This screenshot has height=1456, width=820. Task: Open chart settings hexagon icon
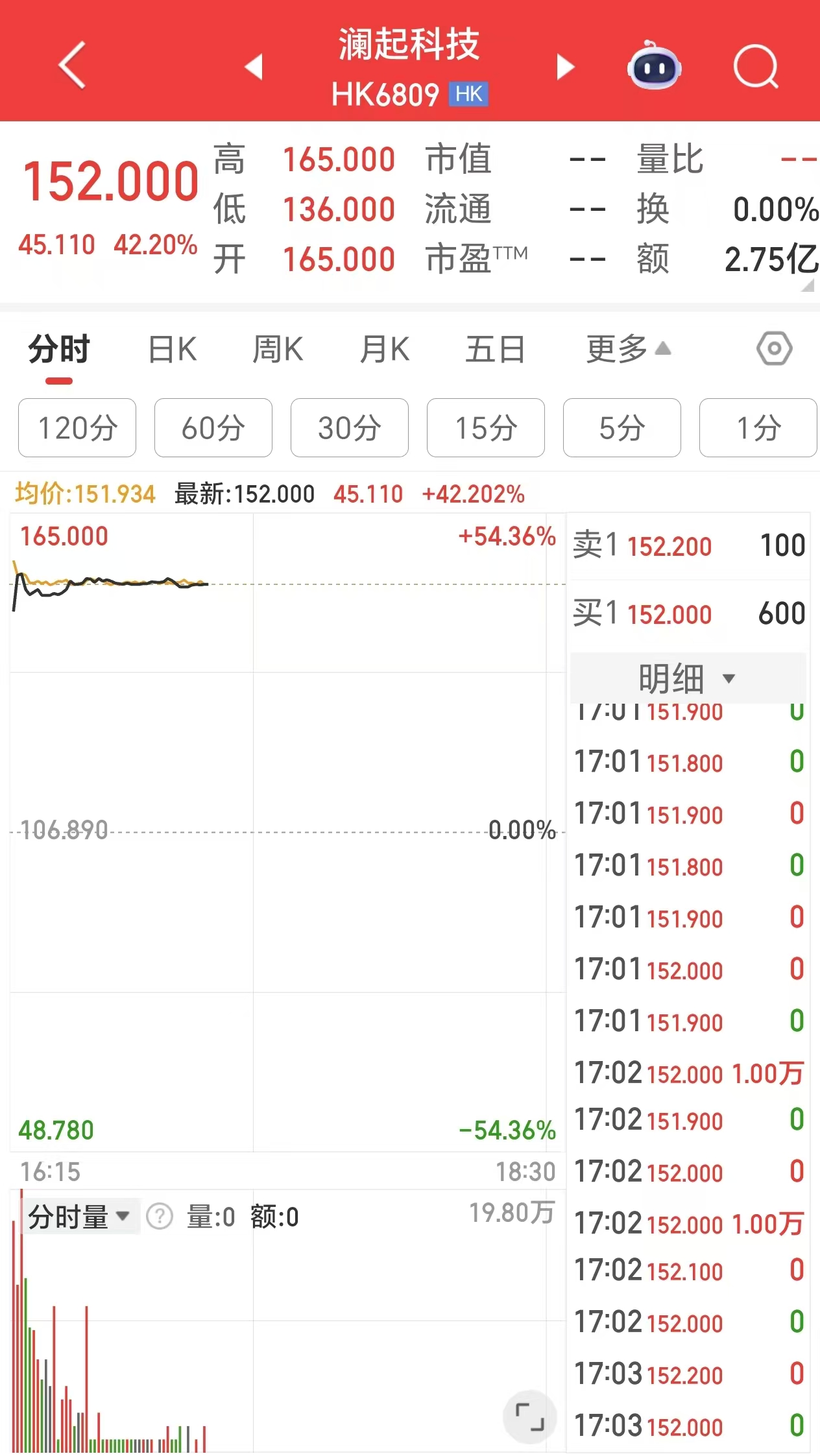pos(774,349)
